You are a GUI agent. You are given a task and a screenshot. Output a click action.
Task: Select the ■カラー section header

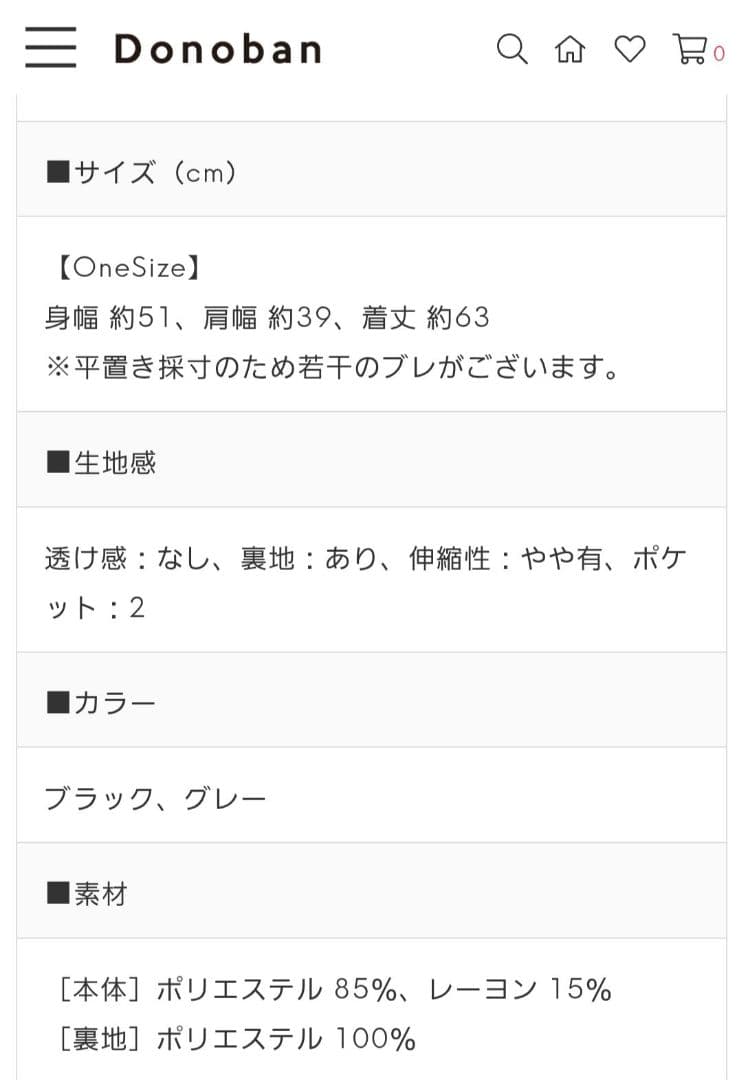point(100,701)
